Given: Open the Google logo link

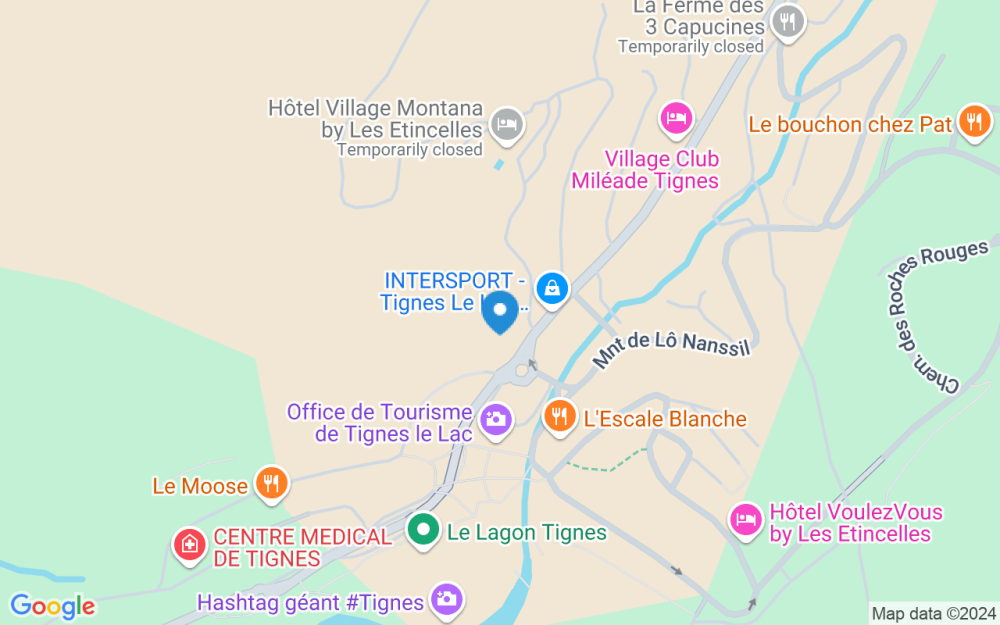Looking at the screenshot, I should tap(52, 606).
